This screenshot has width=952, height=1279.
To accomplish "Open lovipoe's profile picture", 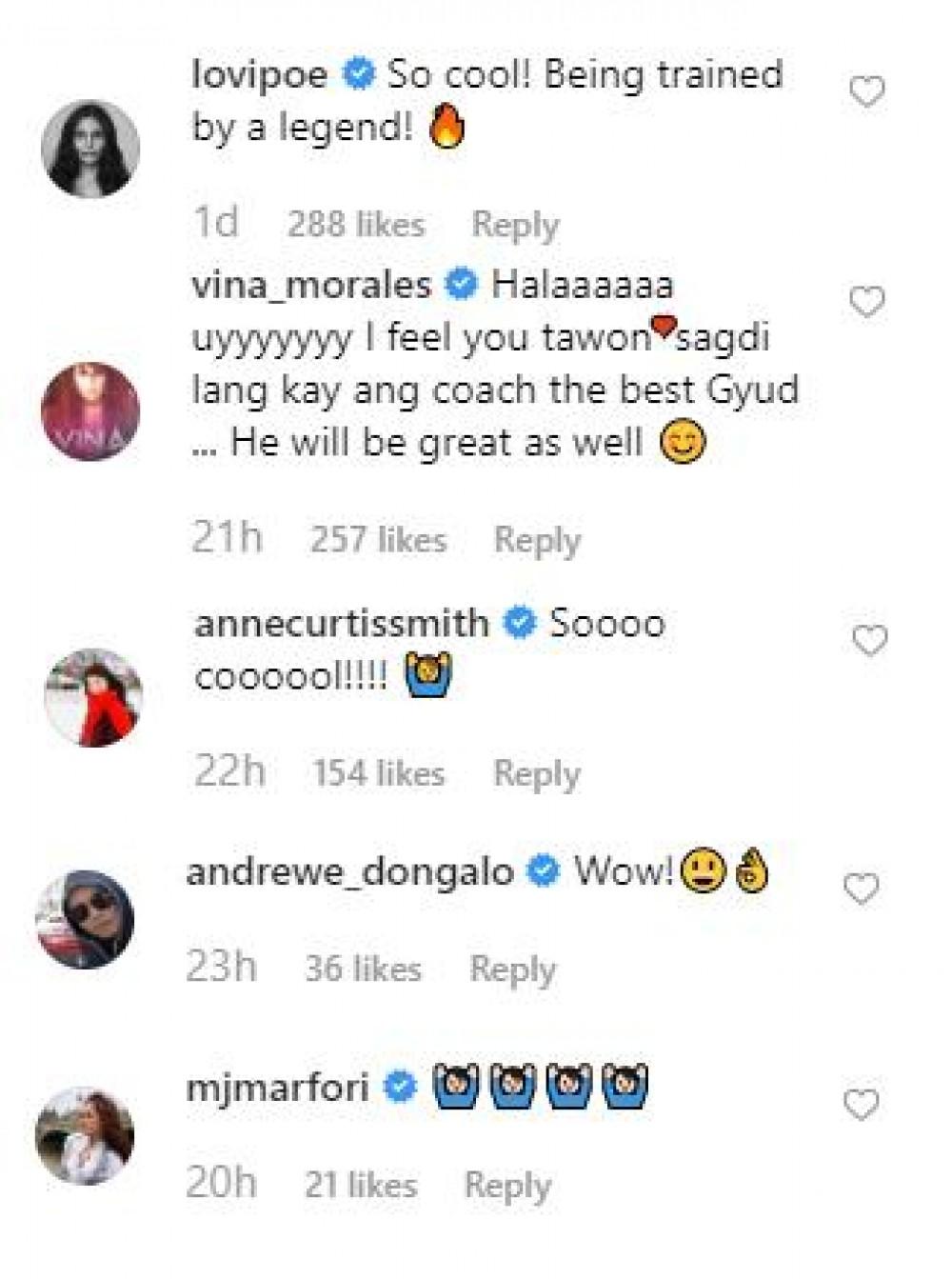I will click(90, 149).
